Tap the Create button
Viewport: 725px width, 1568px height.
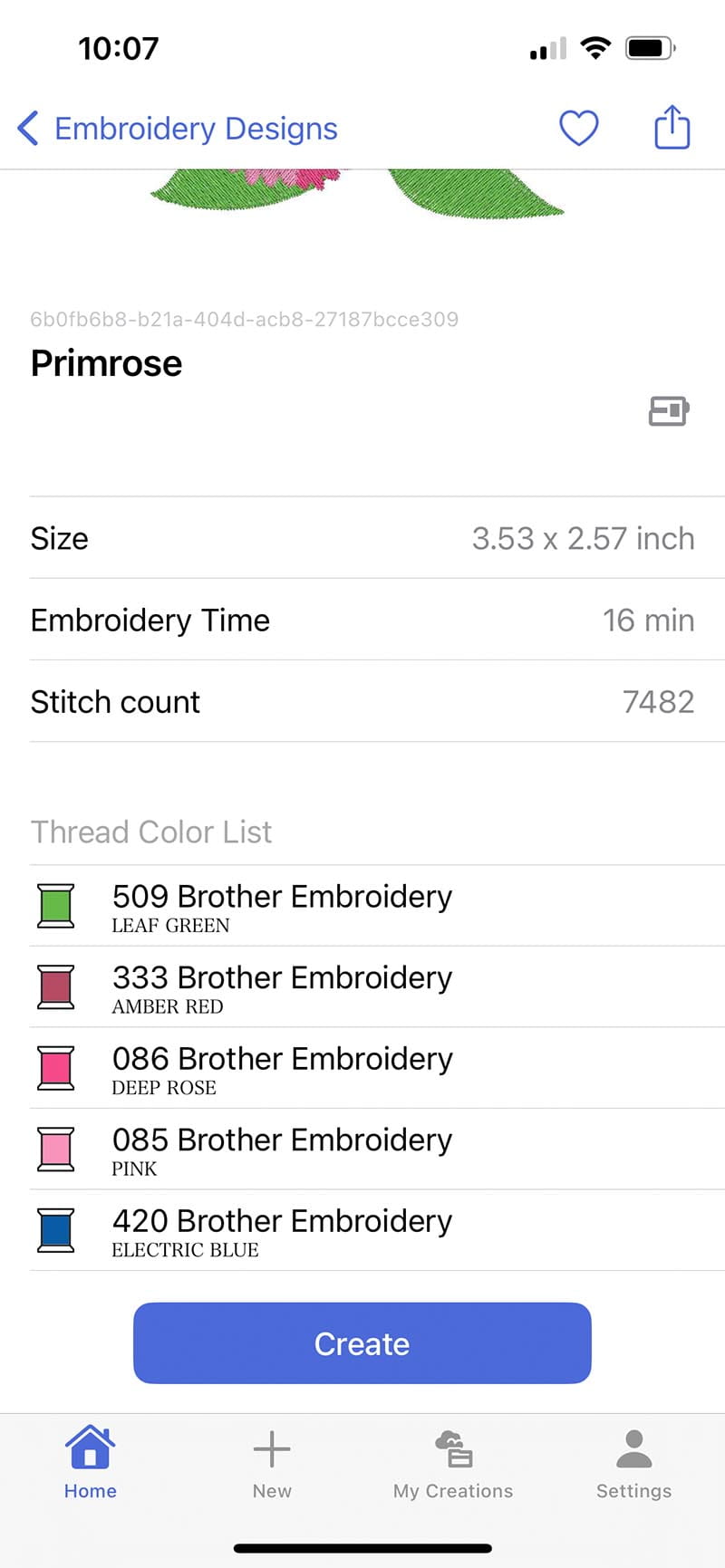click(362, 1343)
